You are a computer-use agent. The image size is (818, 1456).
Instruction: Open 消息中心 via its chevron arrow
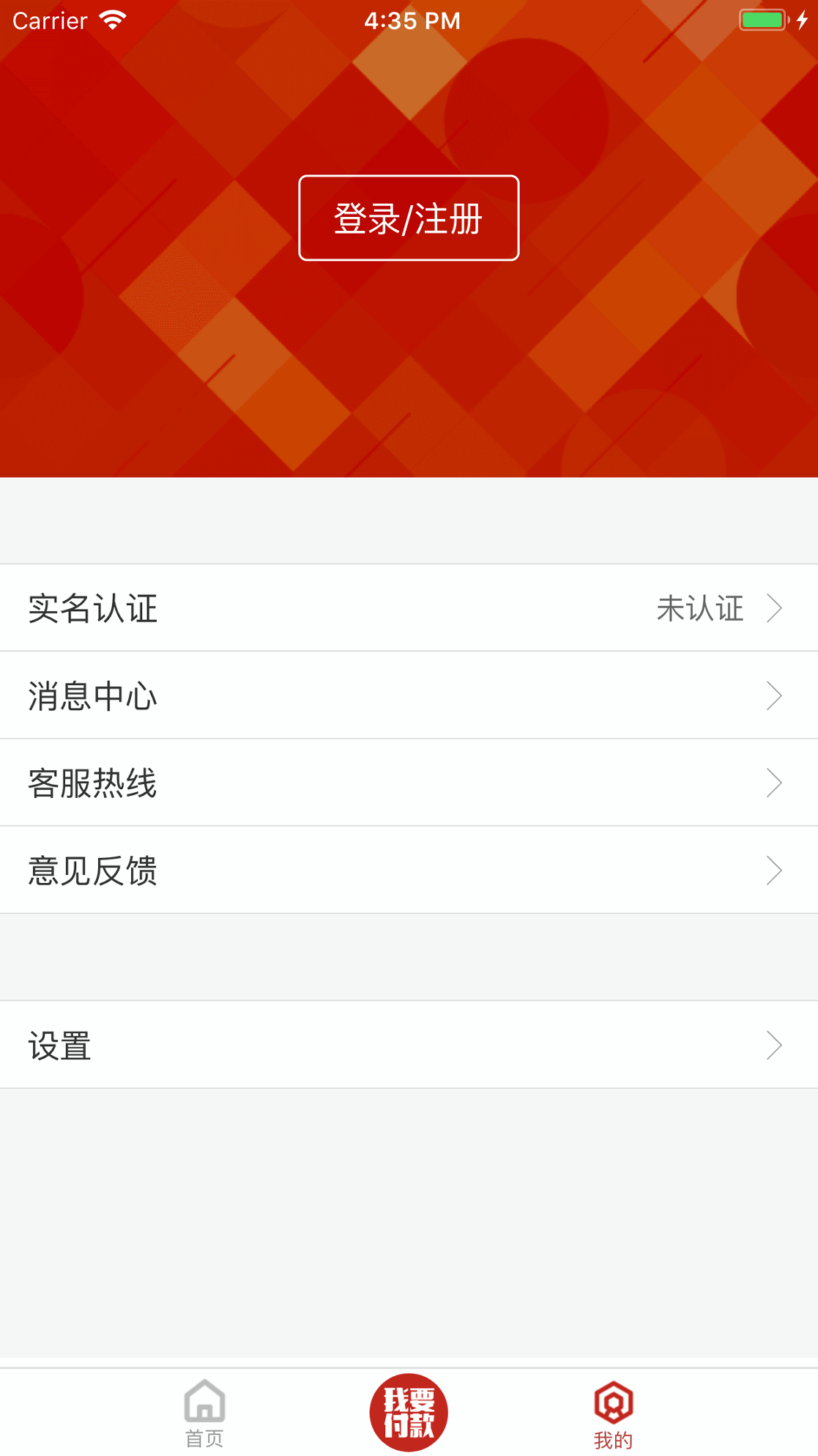pos(774,695)
